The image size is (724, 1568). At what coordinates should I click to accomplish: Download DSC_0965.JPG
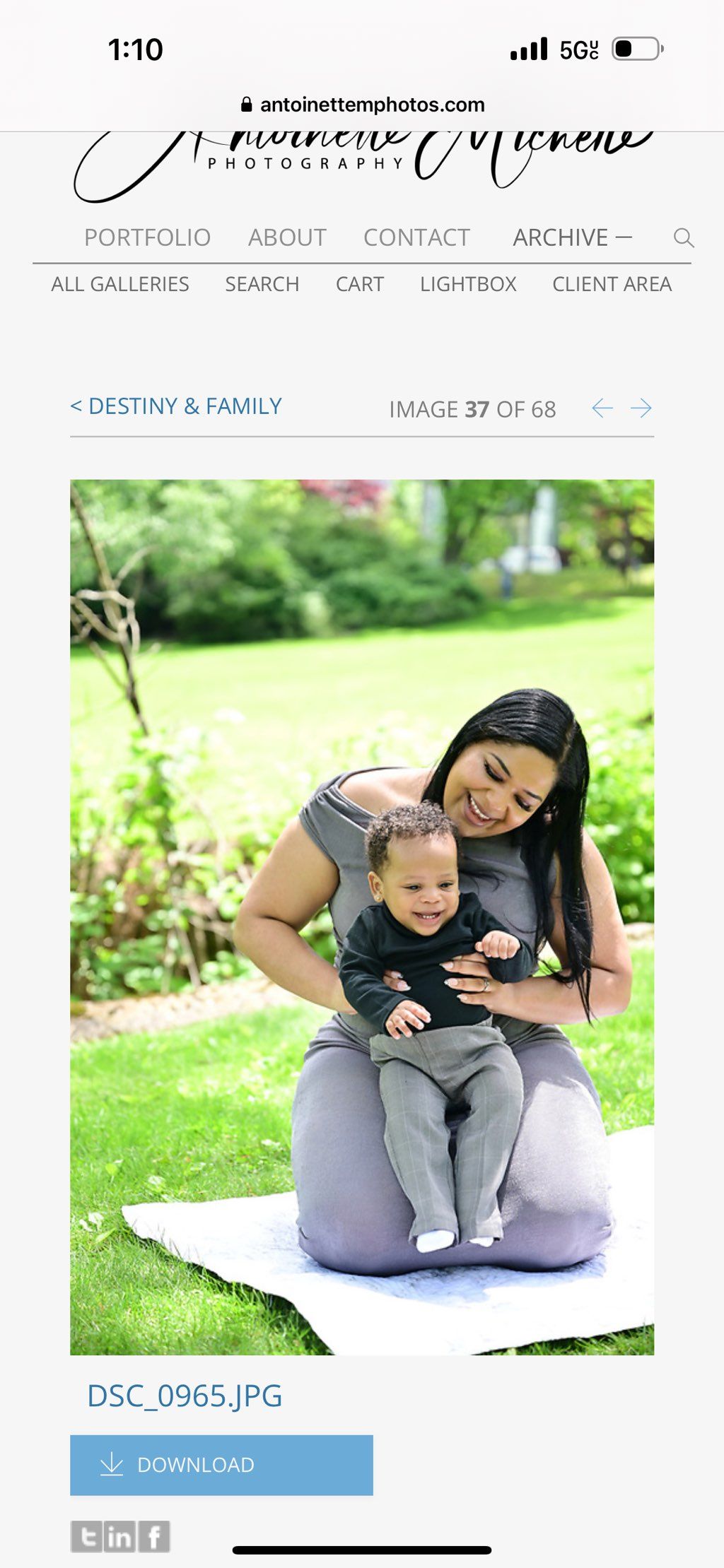tap(221, 1465)
